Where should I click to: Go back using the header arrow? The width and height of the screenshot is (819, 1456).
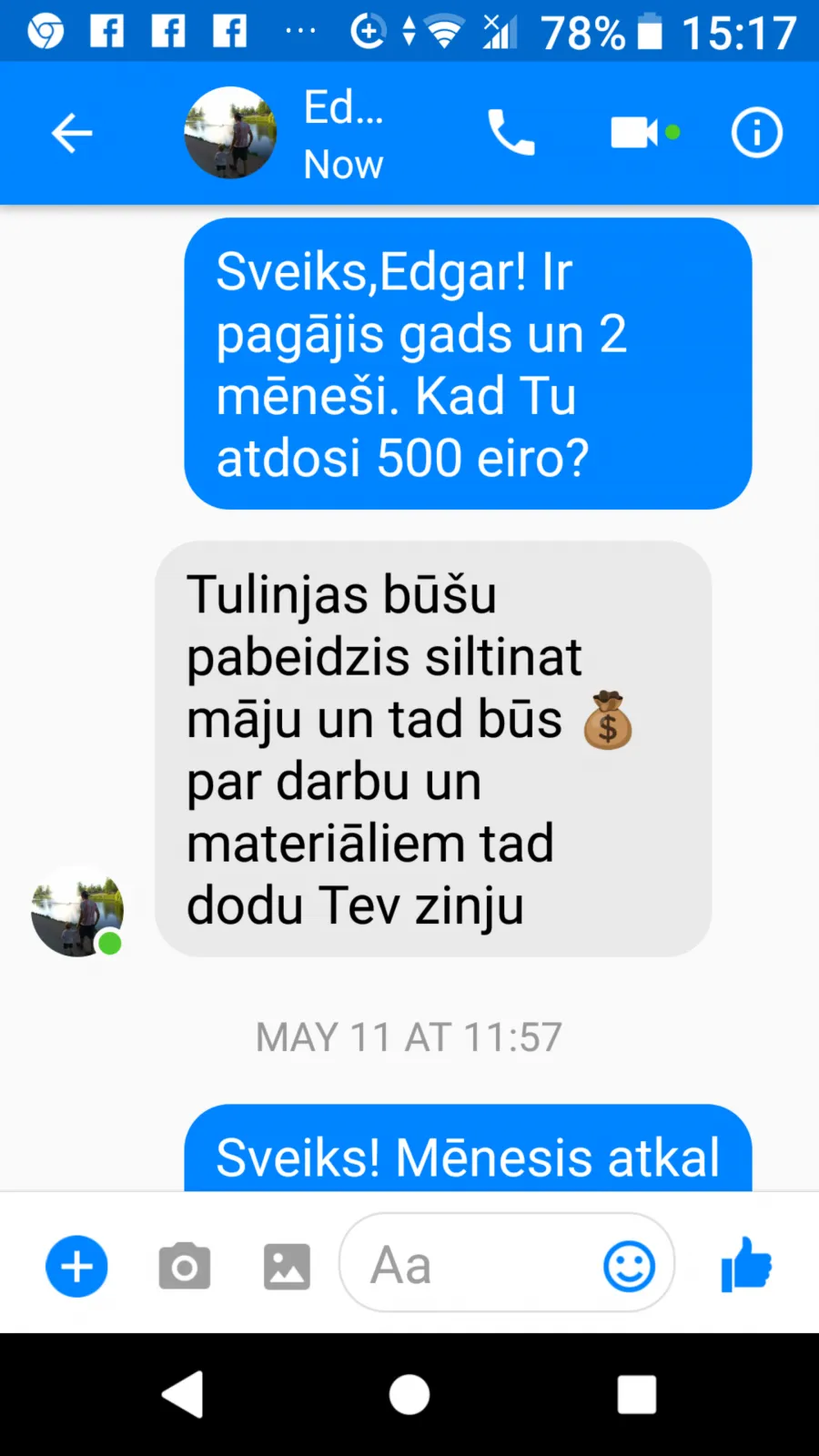coord(72,134)
